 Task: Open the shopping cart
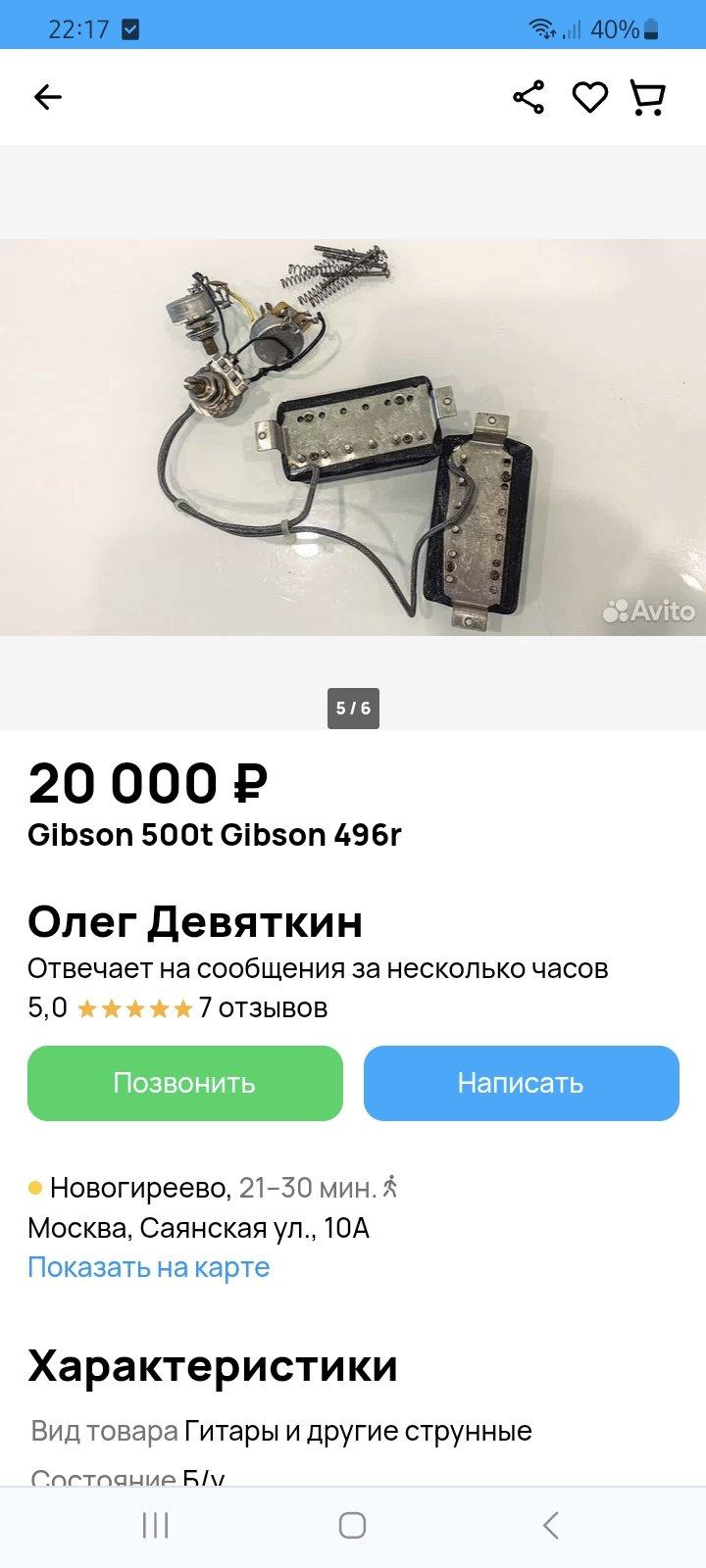647,97
